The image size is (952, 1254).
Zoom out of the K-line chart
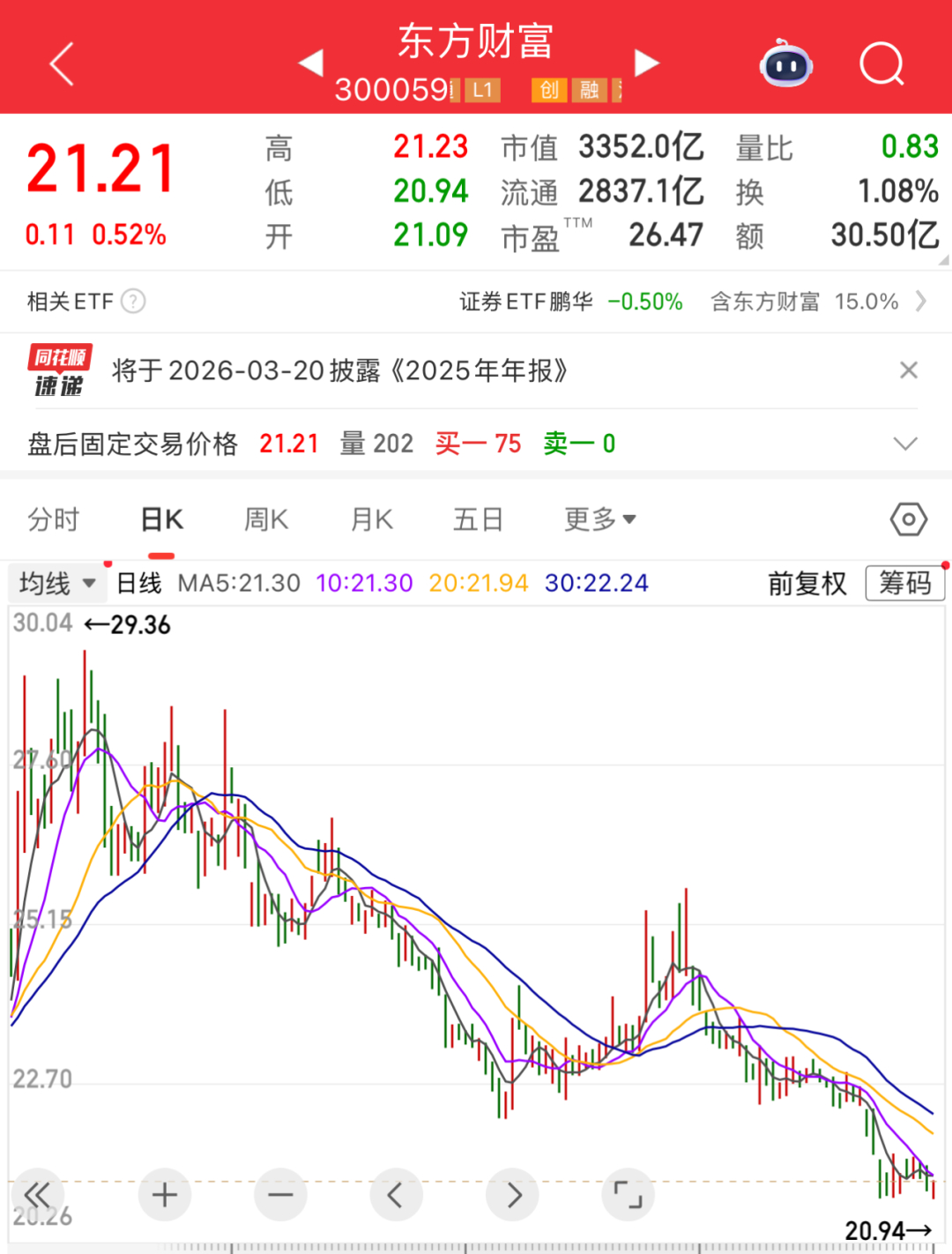tap(280, 1195)
